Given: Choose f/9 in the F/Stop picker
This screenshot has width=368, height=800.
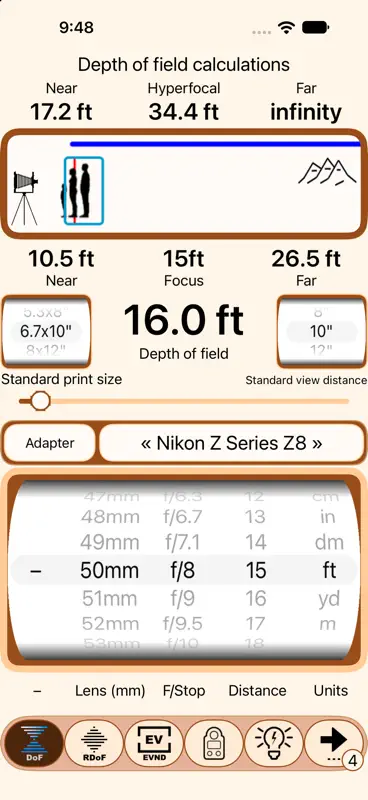Looking at the screenshot, I should [182, 597].
